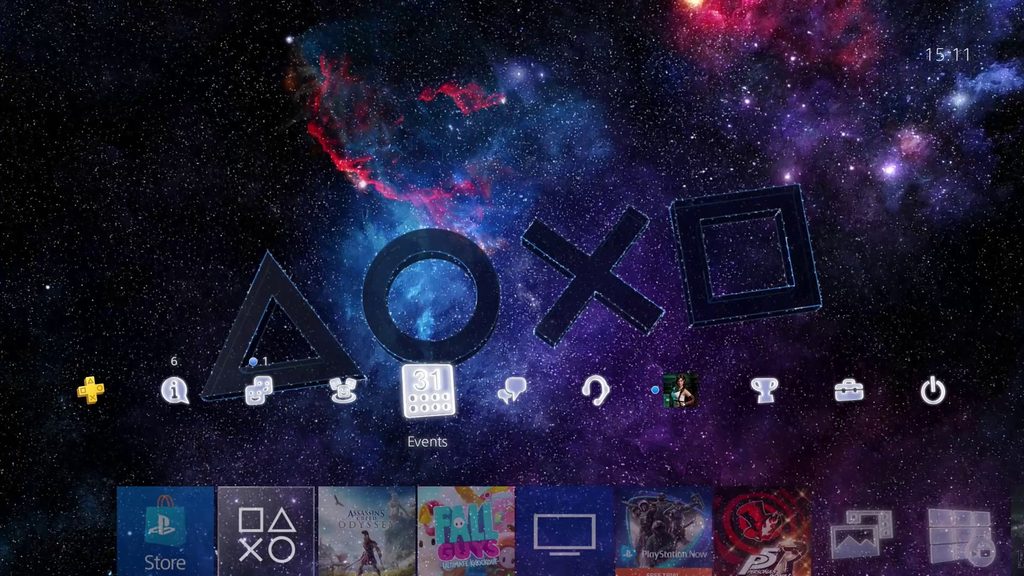Open PlayStation Plus icon

pyautogui.click(x=91, y=391)
